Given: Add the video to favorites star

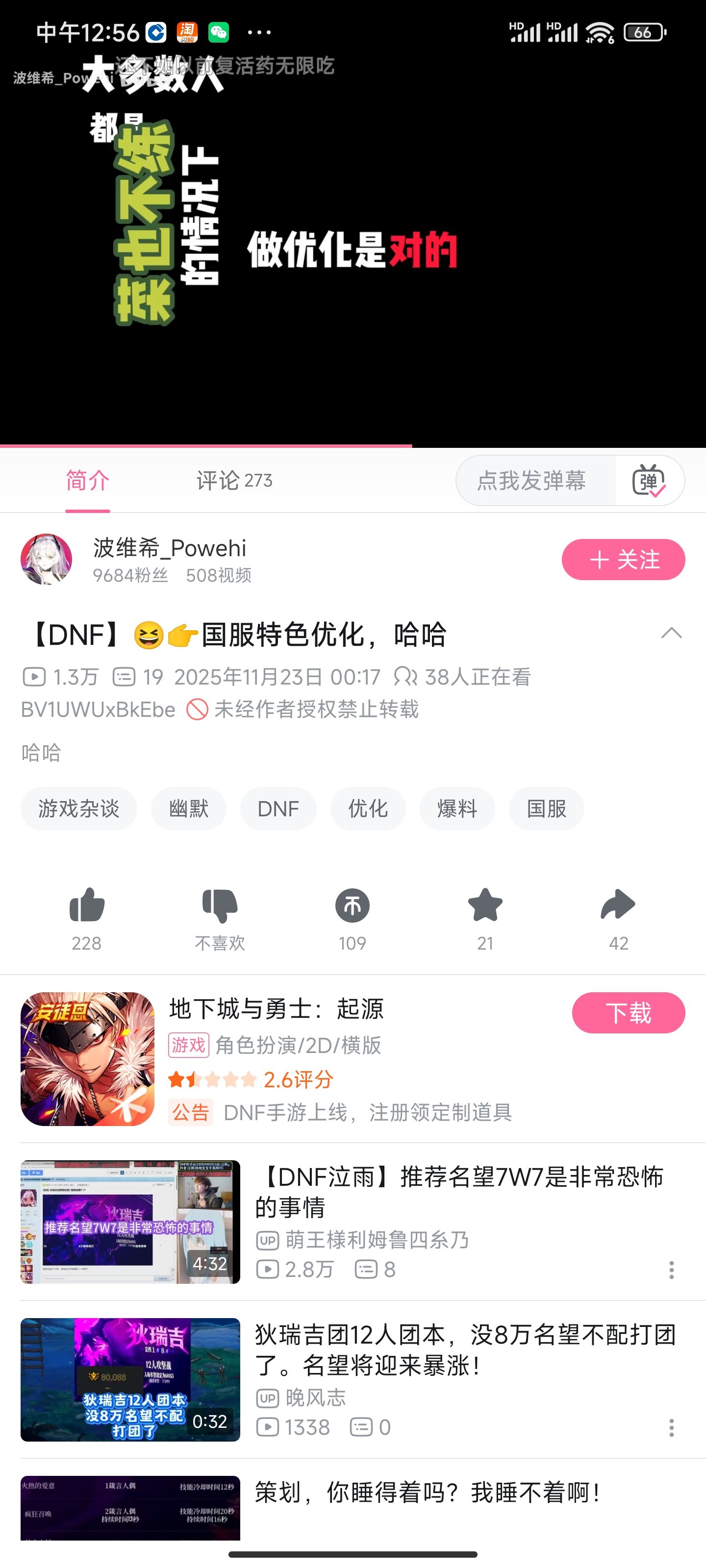Looking at the screenshot, I should point(485,905).
